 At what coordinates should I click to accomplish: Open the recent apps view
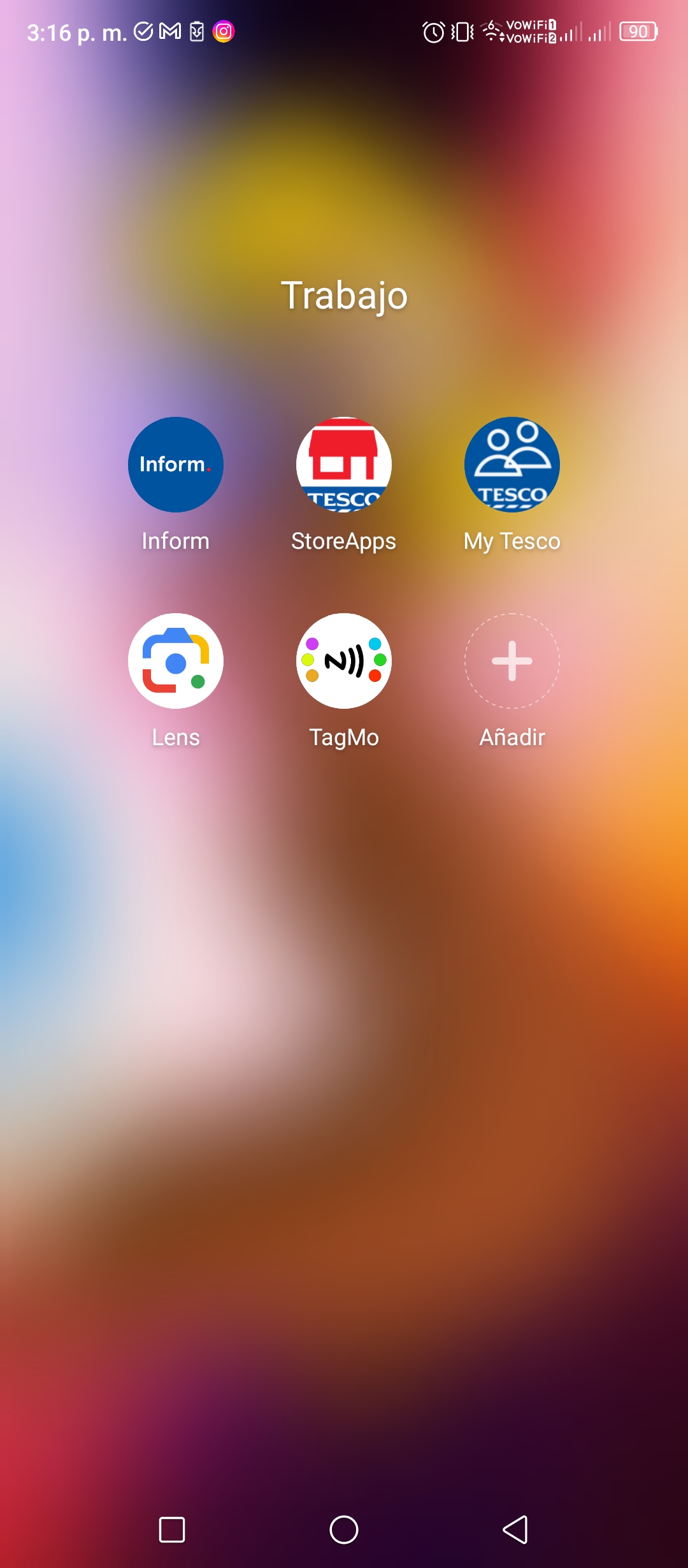point(172,1530)
